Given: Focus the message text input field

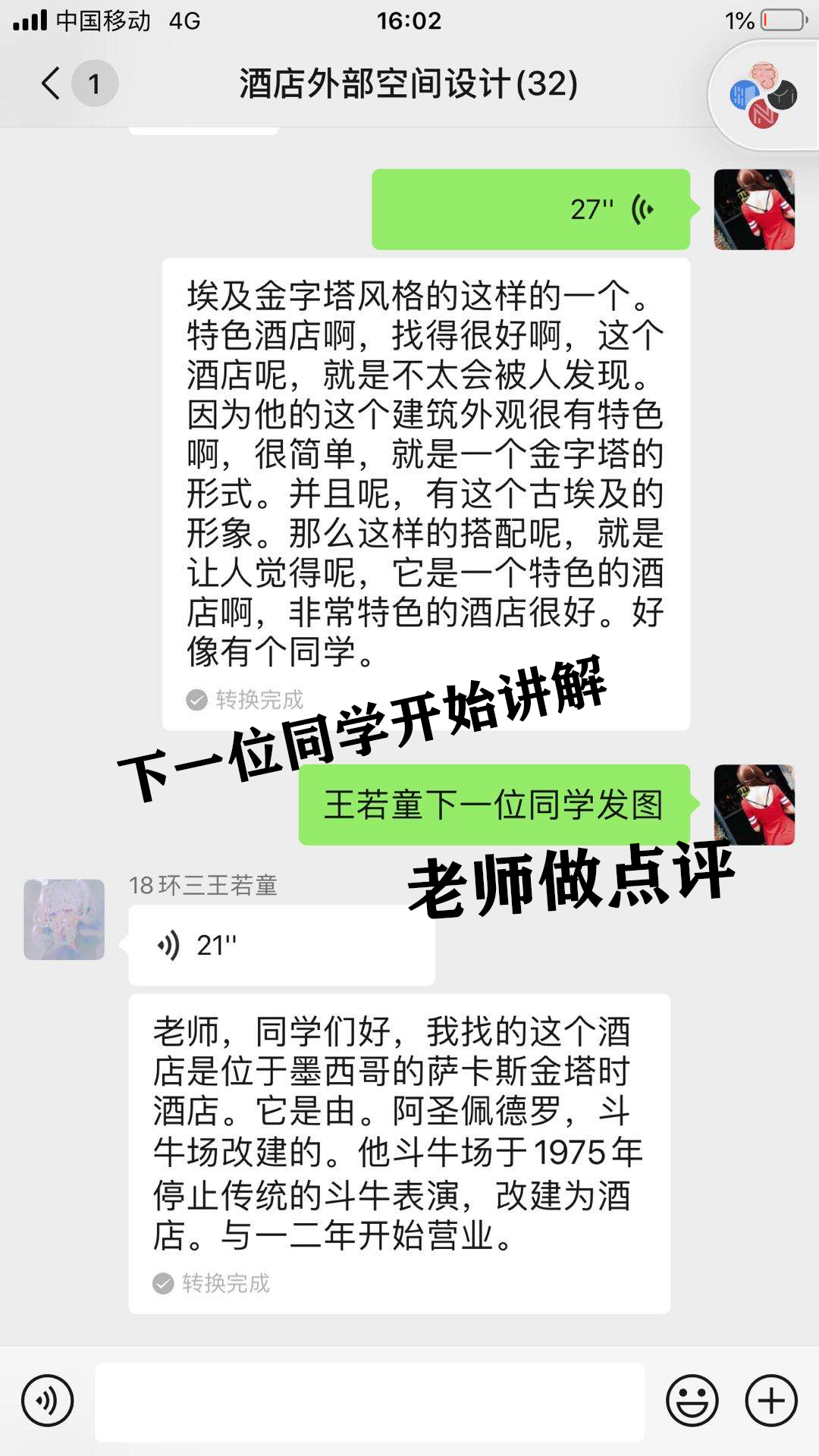Looking at the screenshot, I should (x=369, y=1401).
